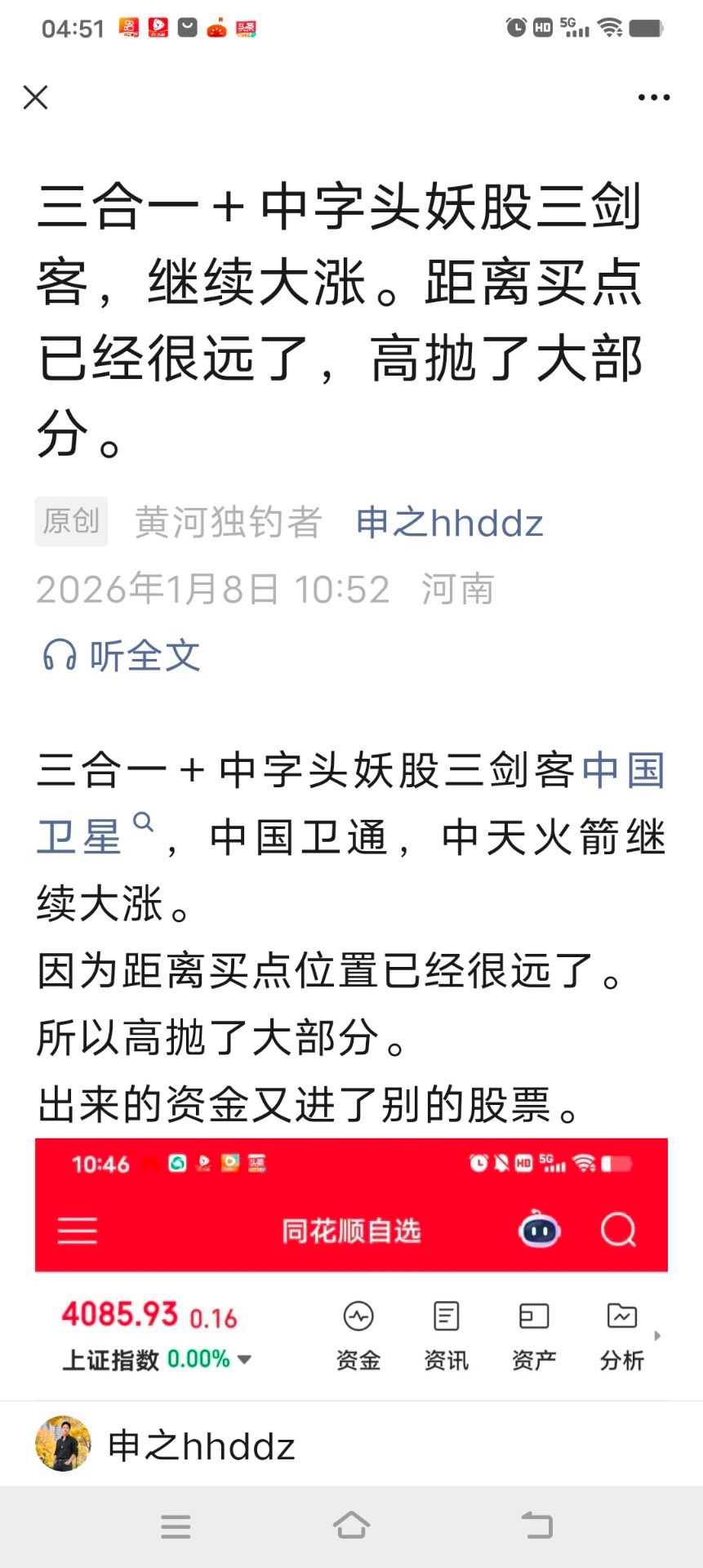Open the 申之hhddz account link
This screenshot has width=703, height=1568.
click(449, 523)
